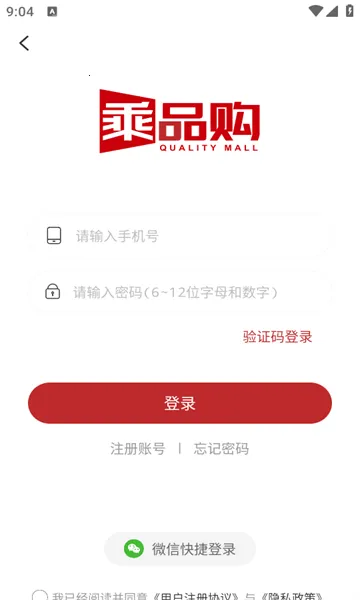This screenshot has width=360, height=600.
Task: Focus the phone number input field
Action: pyautogui.click(x=180, y=236)
